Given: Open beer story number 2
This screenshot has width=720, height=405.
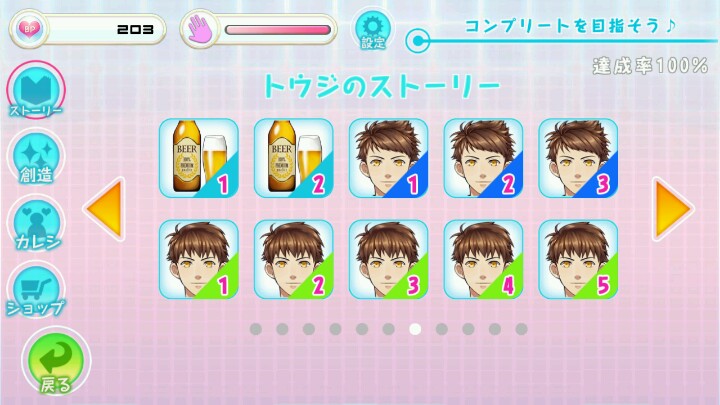Looking at the screenshot, I should coord(294,158).
